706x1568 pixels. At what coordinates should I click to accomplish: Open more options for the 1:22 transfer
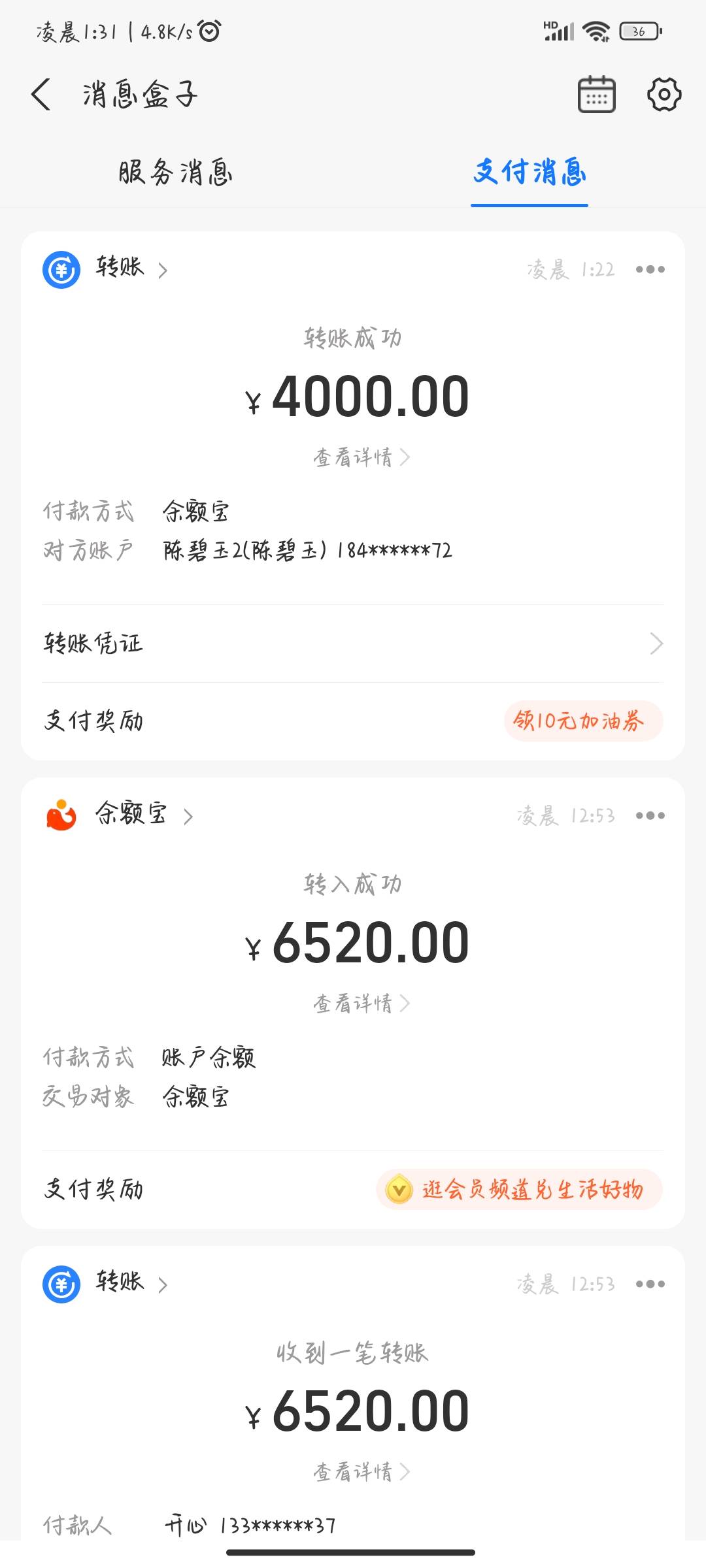pyautogui.click(x=650, y=269)
